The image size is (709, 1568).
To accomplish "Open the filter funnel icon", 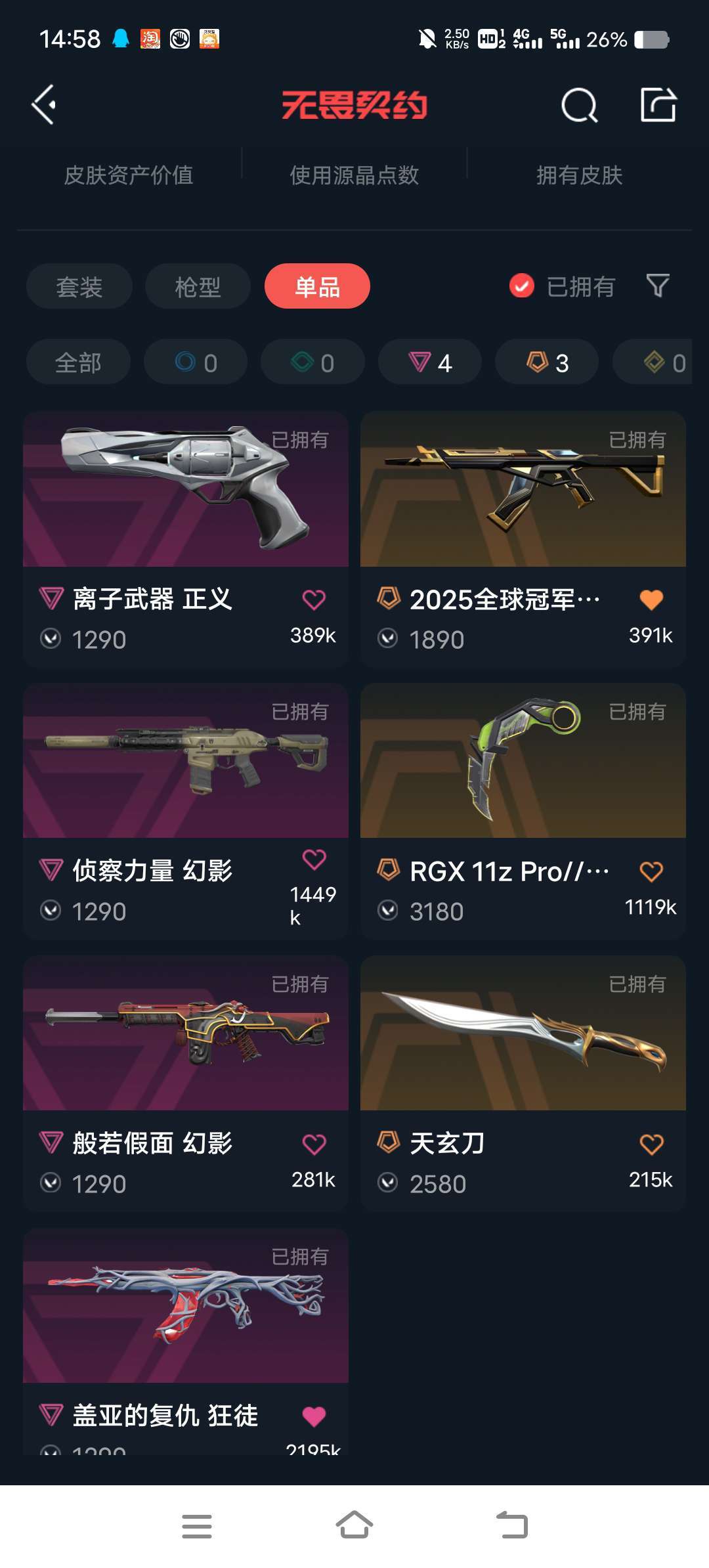I will point(658,286).
